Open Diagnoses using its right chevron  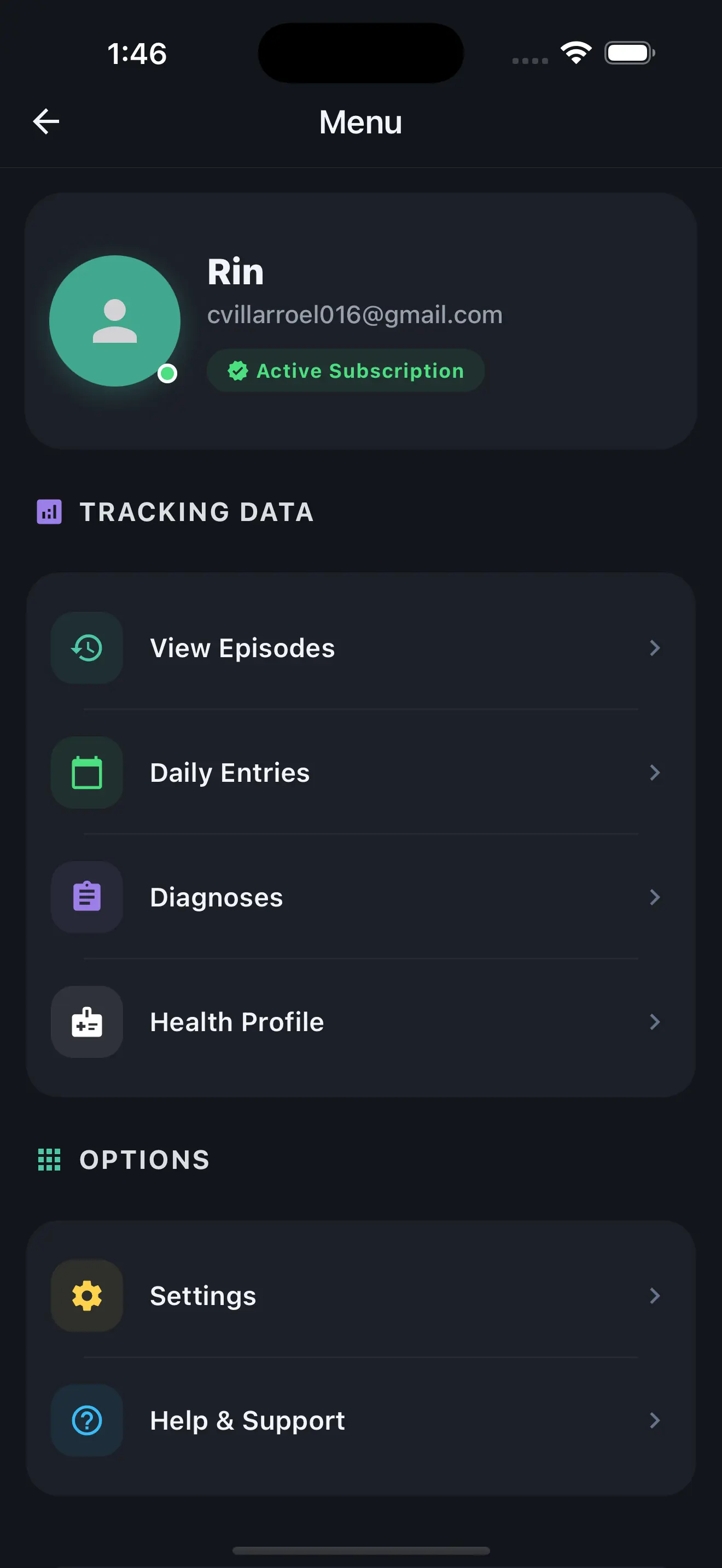tap(655, 897)
